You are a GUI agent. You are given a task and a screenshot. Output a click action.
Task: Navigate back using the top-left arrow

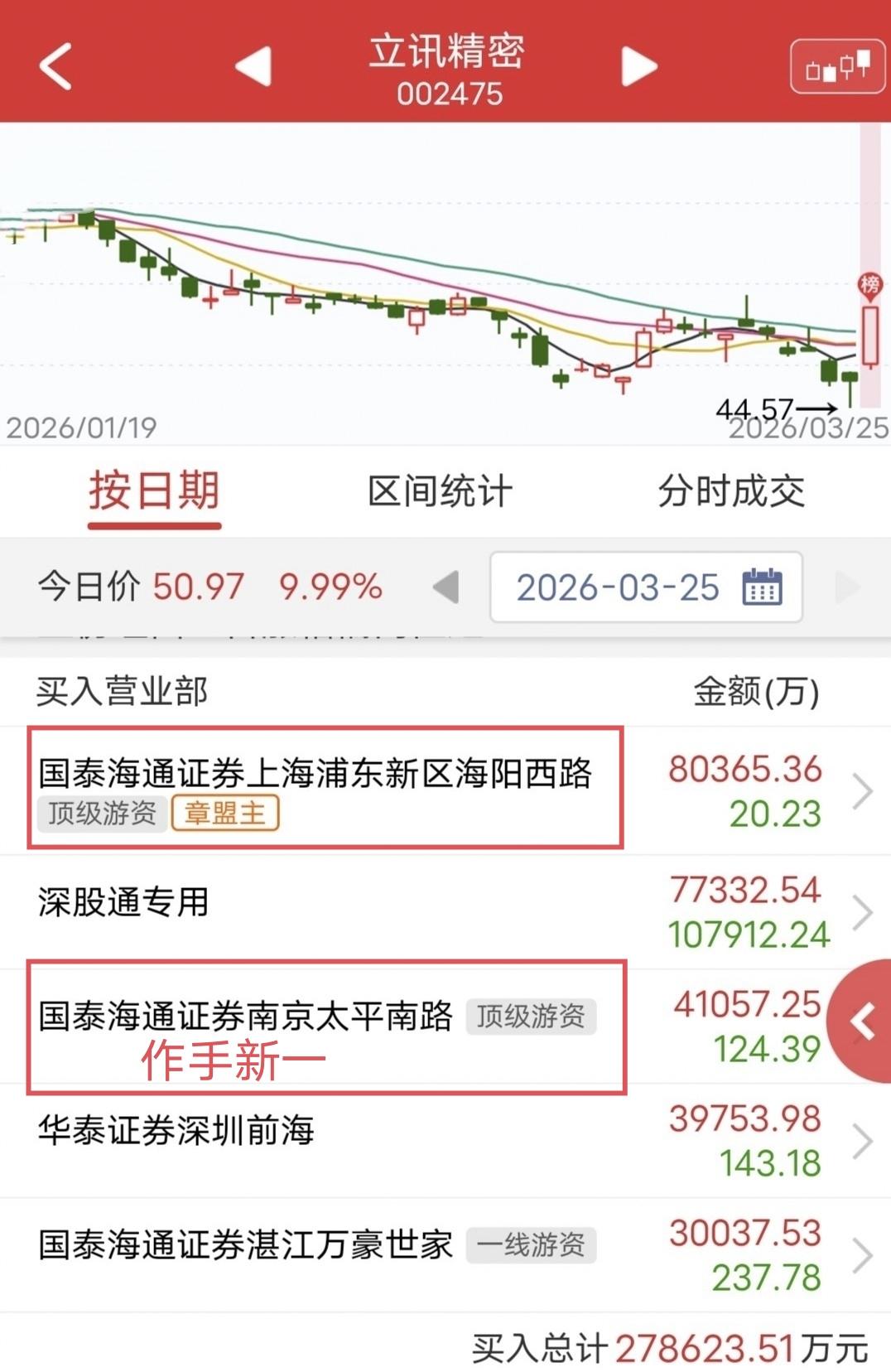click(54, 66)
